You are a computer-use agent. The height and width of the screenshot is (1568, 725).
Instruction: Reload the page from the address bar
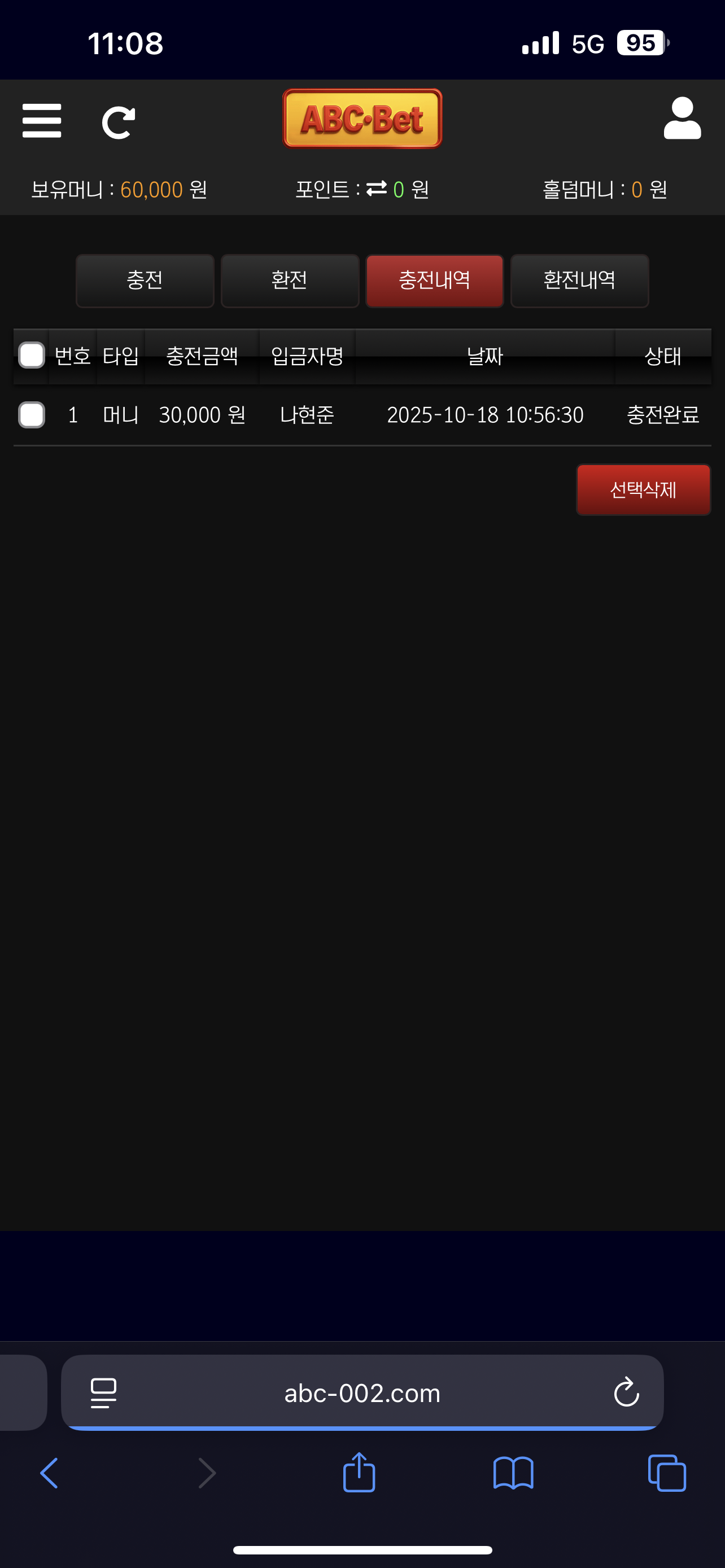point(626,1392)
